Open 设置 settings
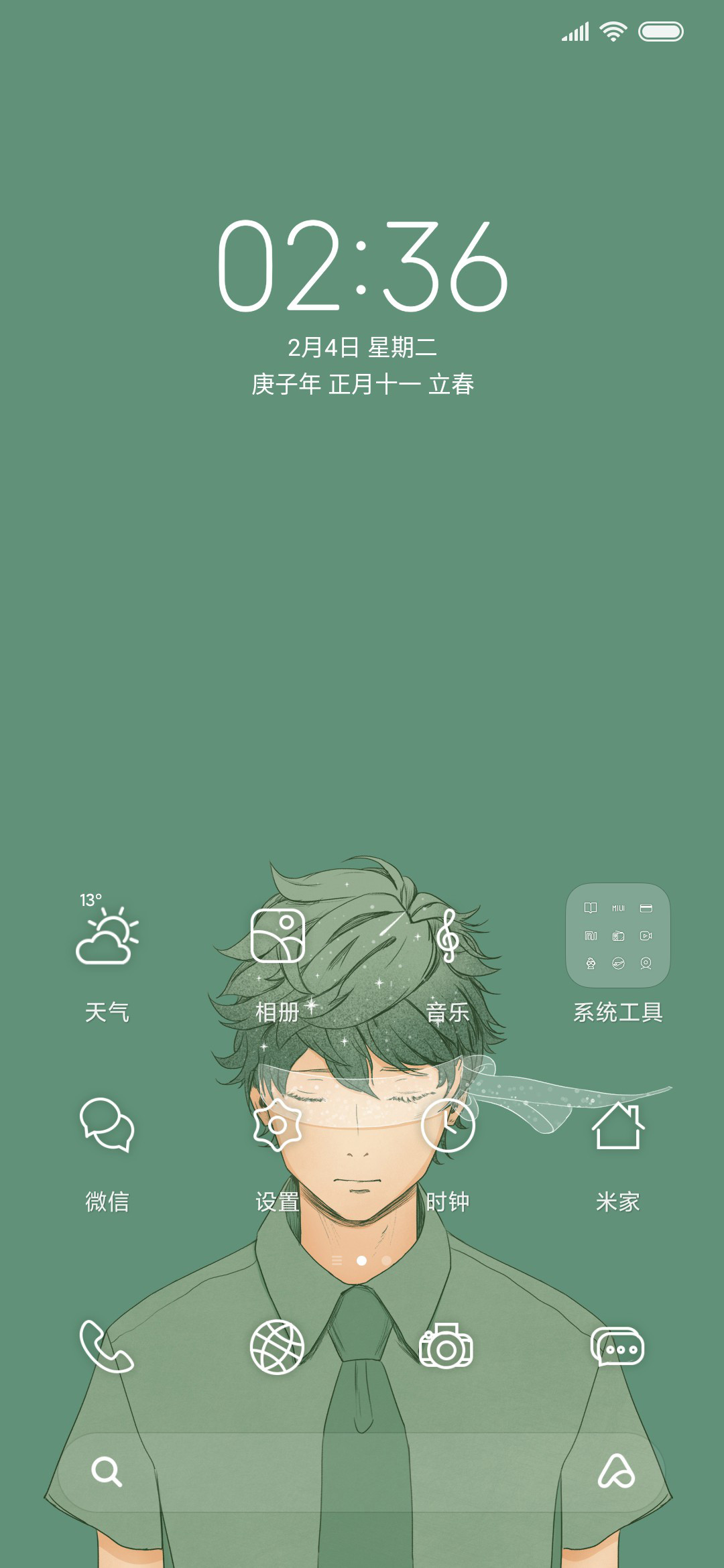 (x=278, y=1125)
